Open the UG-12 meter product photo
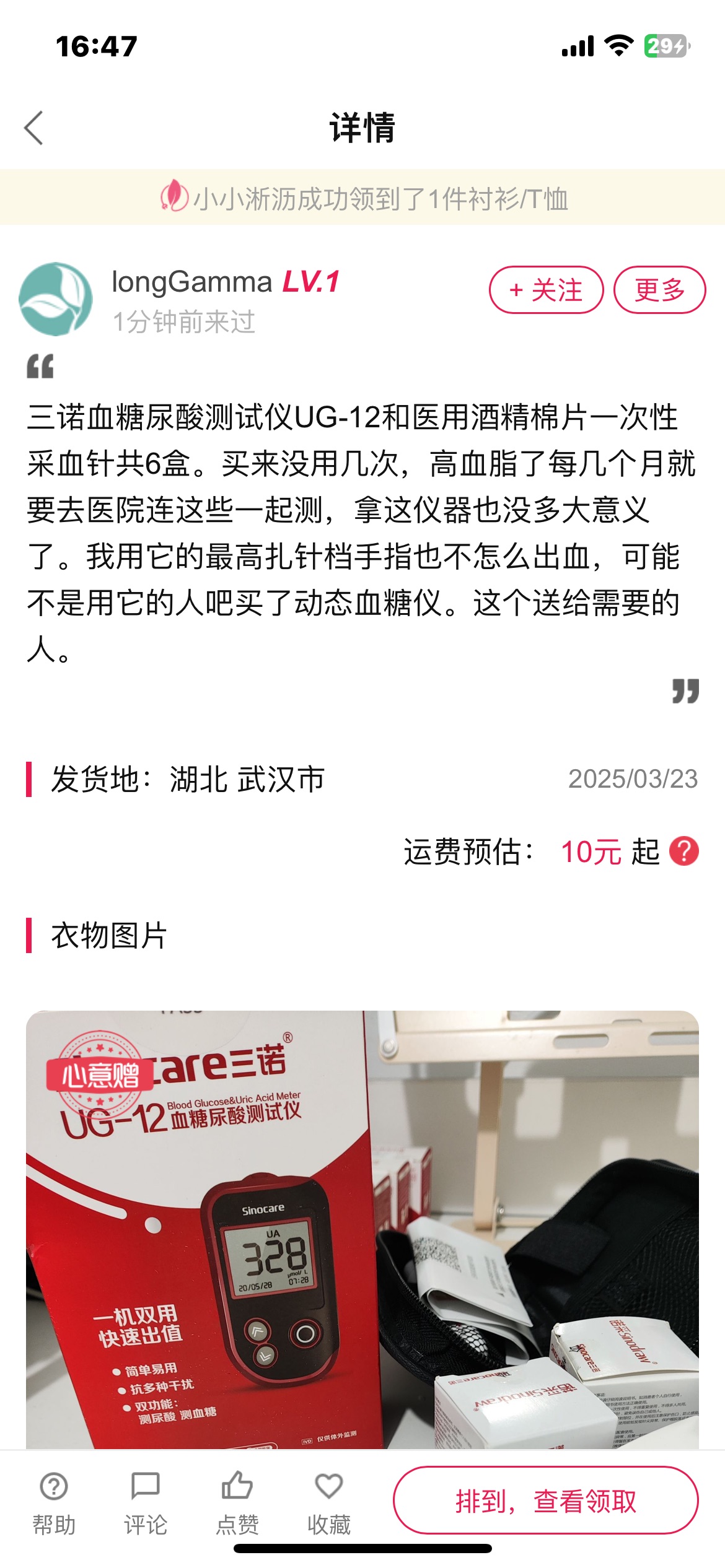Viewport: 725px width, 1568px height. click(362, 1229)
